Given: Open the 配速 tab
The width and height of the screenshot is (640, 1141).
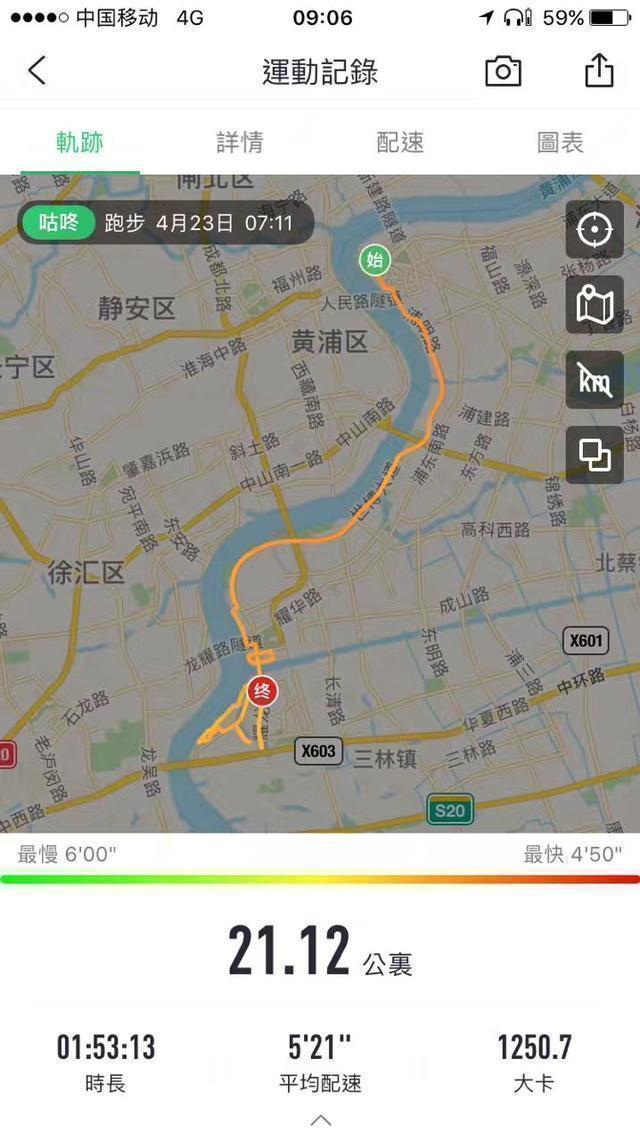Looking at the screenshot, I should coord(400,143).
